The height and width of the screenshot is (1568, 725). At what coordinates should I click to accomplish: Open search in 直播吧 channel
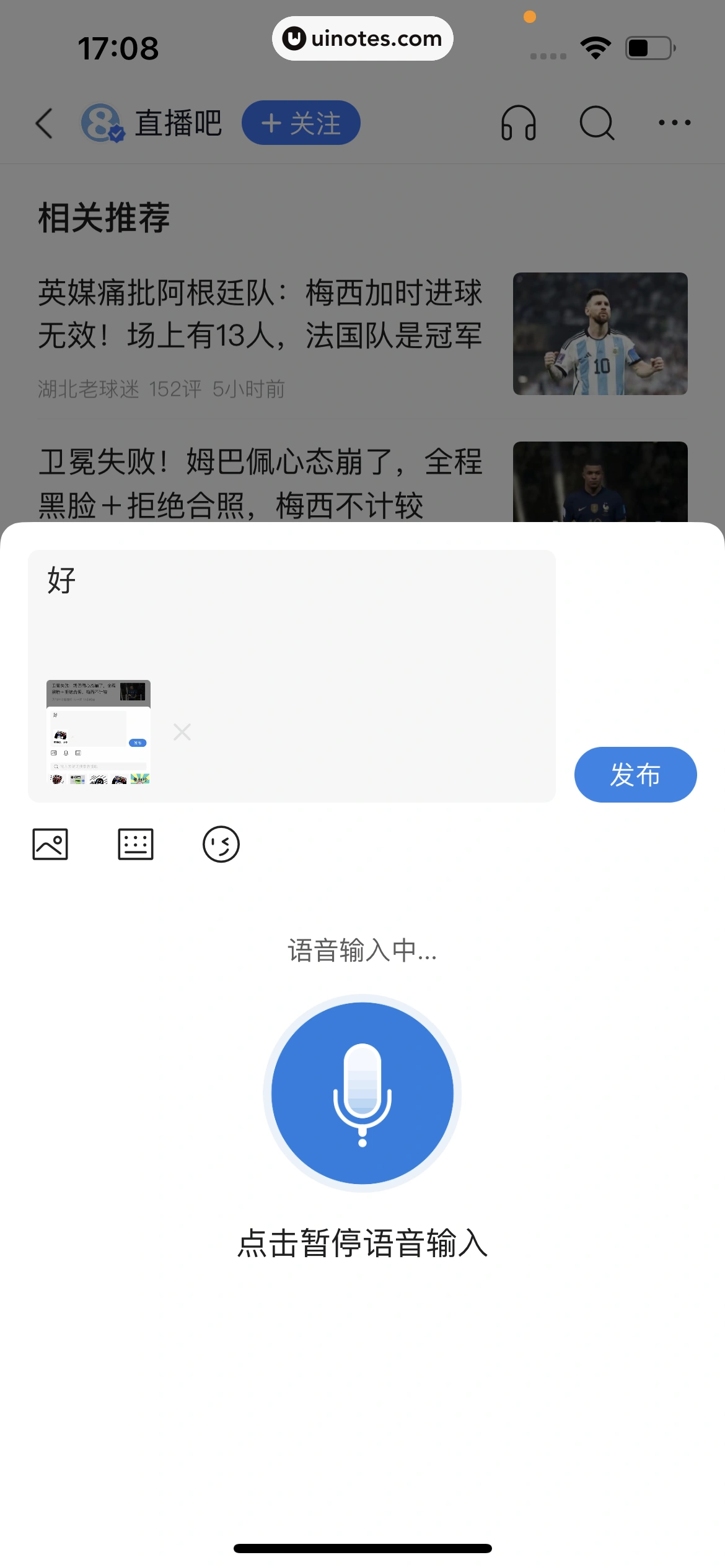click(596, 122)
